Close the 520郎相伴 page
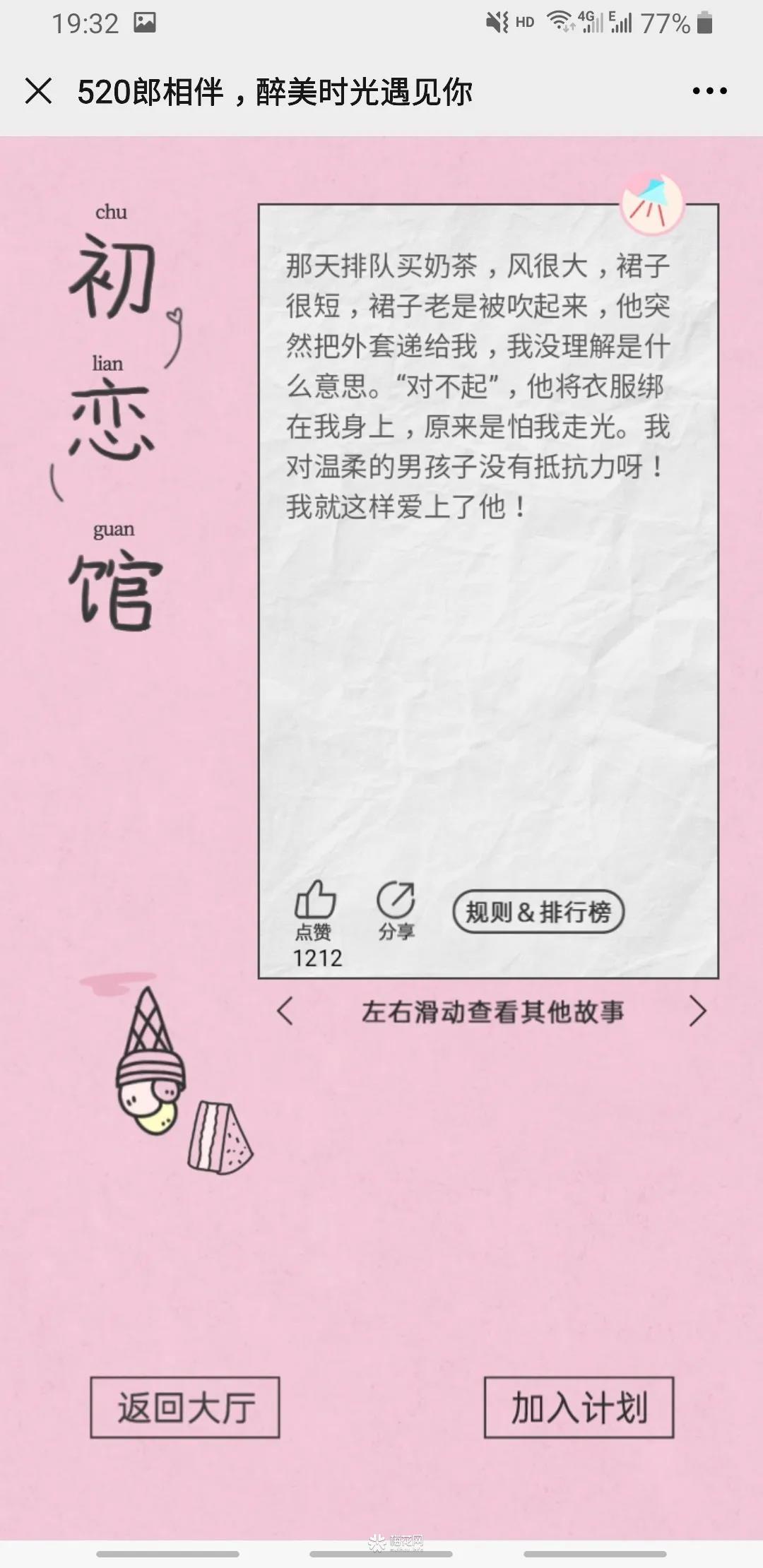 point(38,91)
